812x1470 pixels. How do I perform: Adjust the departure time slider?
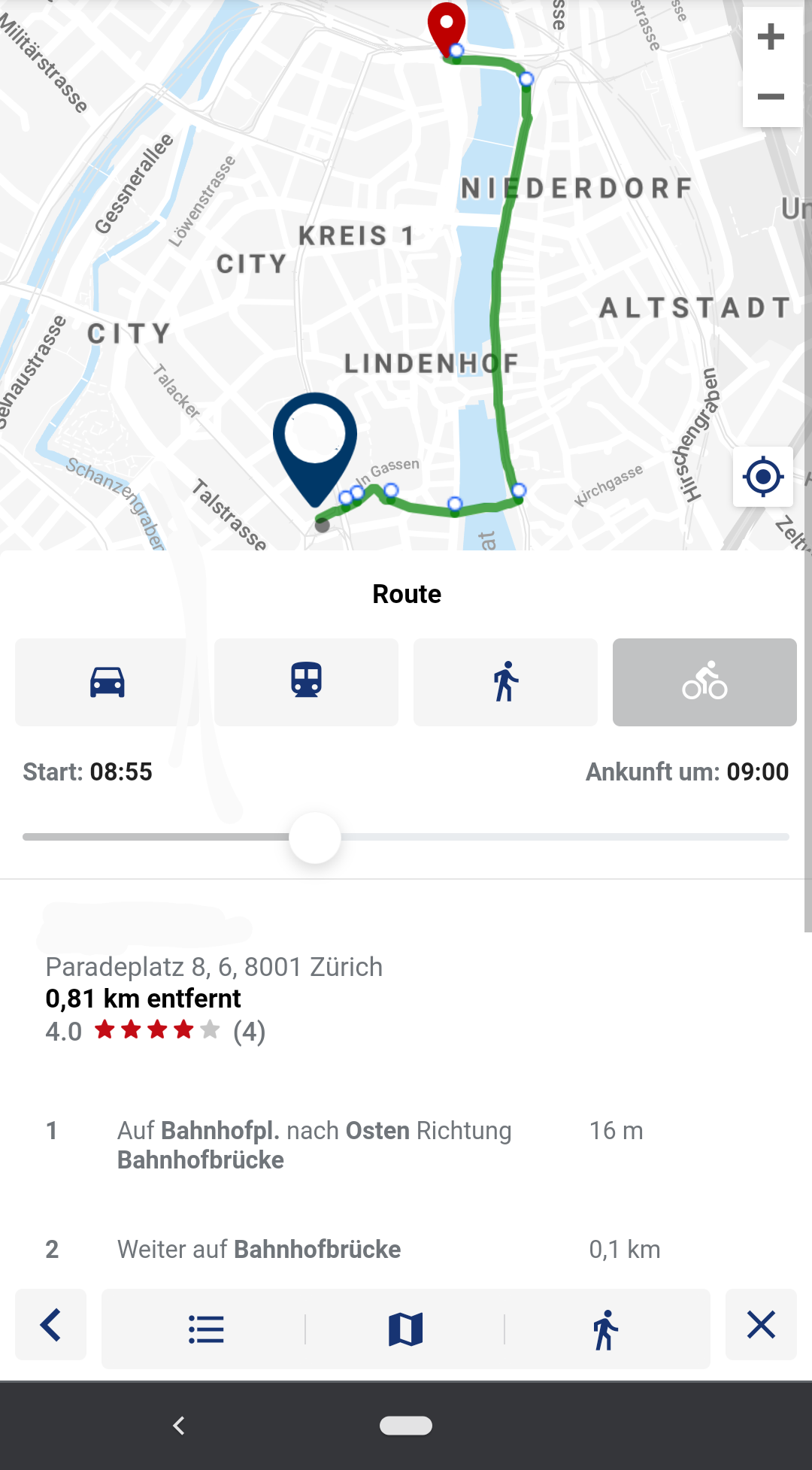(314, 836)
